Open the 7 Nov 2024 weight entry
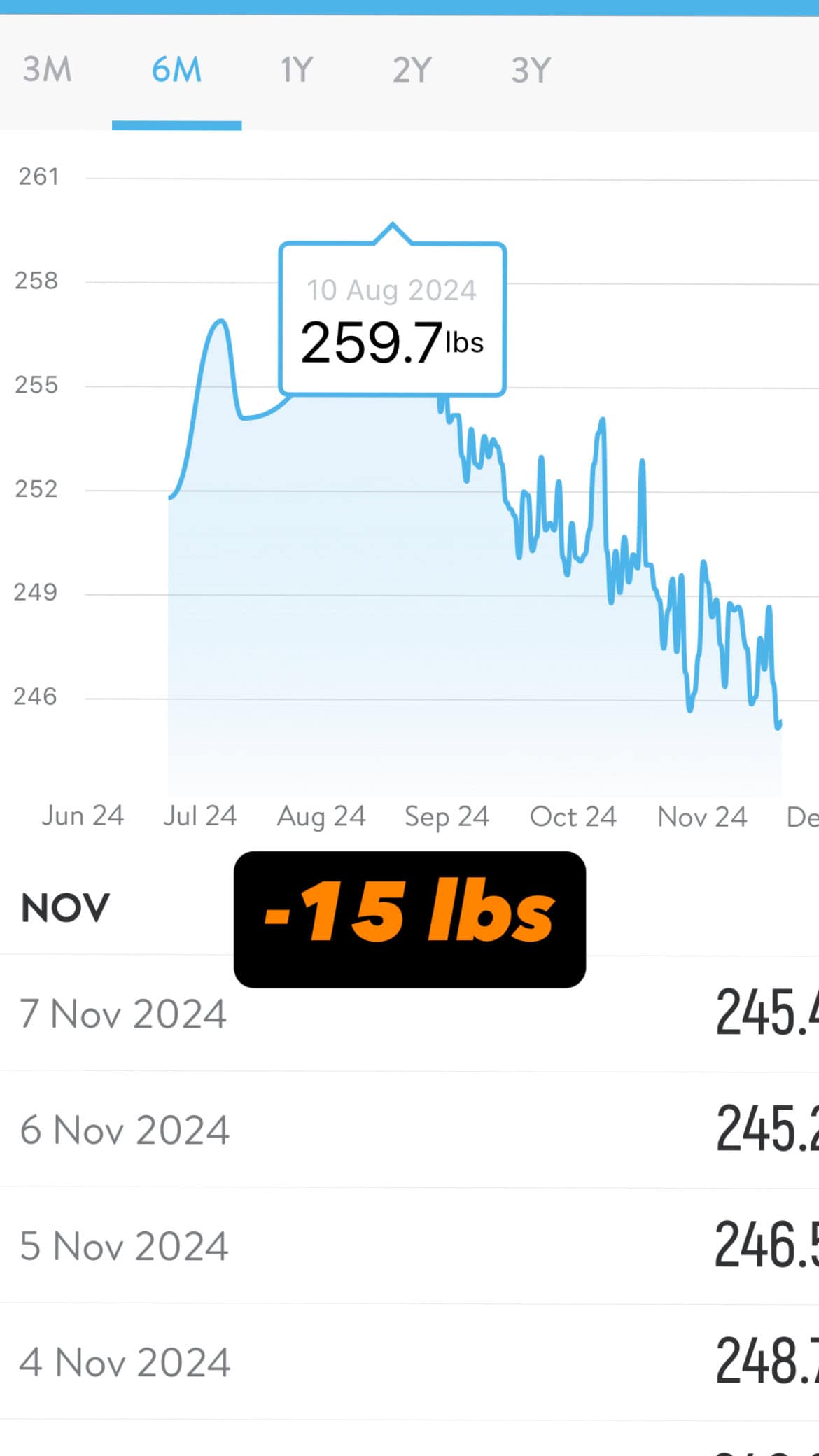 tap(409, 1013)
